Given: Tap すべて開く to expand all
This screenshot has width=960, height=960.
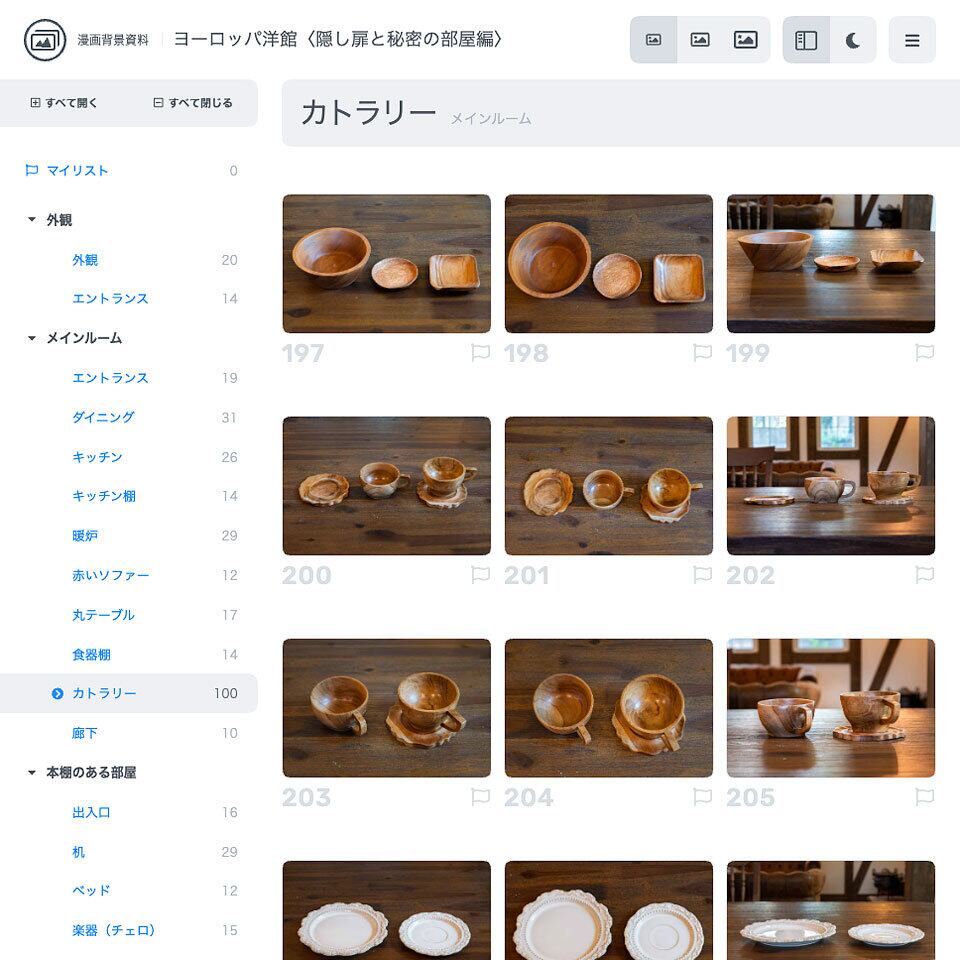Looking at the screenshot, I should click(64, 103).
